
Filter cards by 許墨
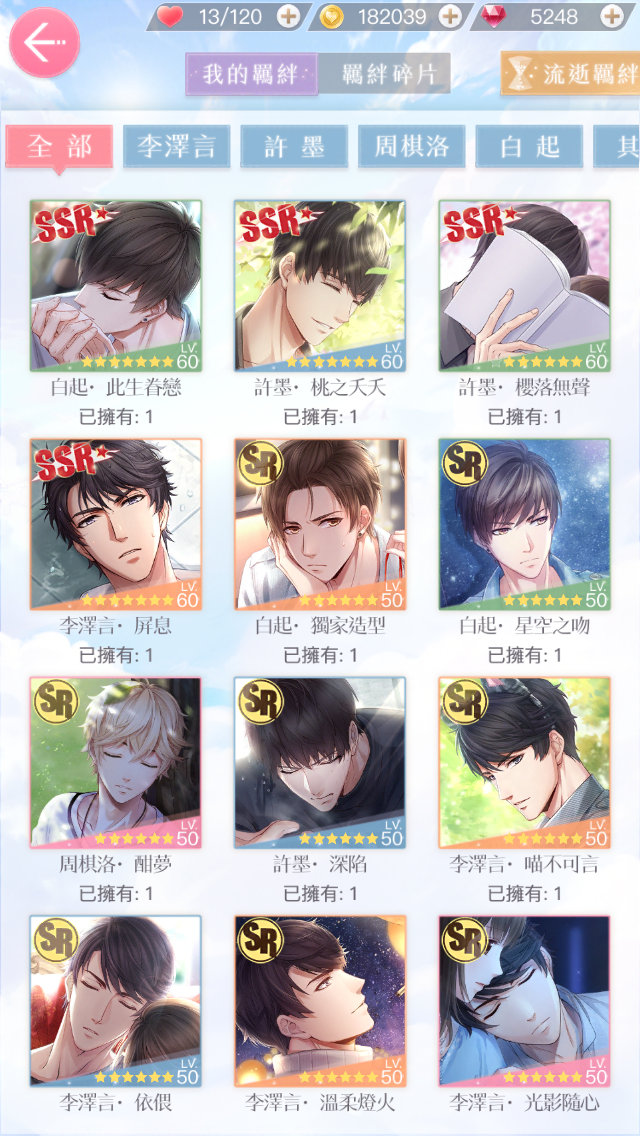(294, 147)
